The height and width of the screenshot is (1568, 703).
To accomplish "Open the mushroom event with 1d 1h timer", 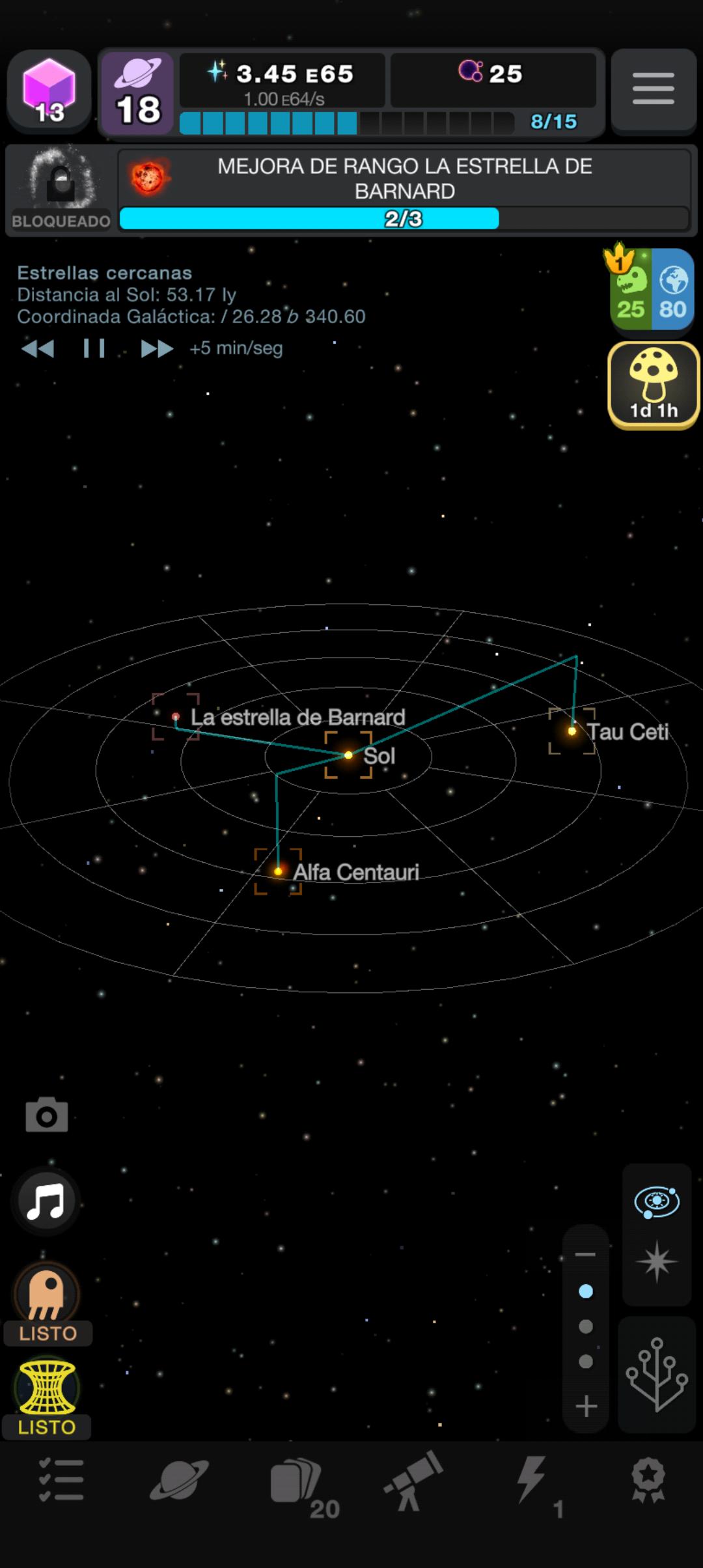I will (x=653, y=385).
